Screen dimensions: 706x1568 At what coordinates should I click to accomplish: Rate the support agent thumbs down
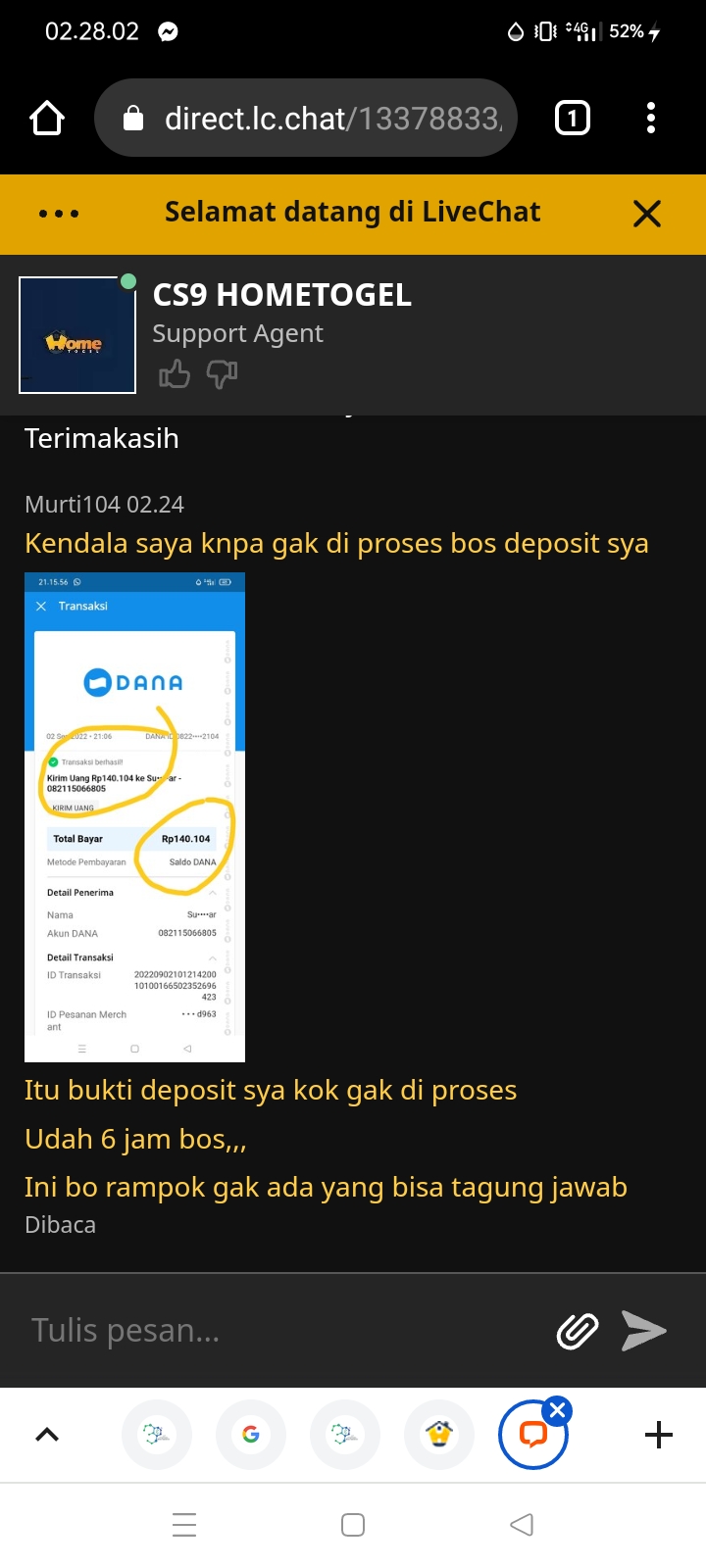[223, 373]
